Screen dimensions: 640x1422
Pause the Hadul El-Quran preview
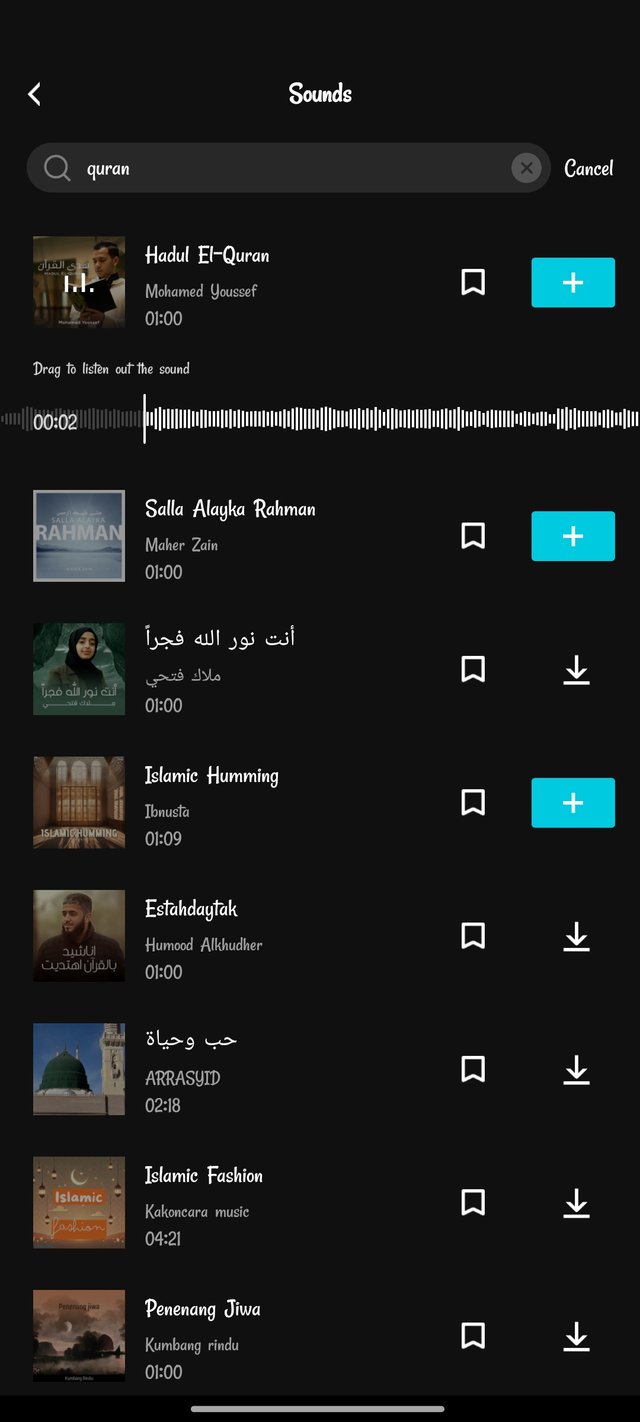(x=79, y=283)
